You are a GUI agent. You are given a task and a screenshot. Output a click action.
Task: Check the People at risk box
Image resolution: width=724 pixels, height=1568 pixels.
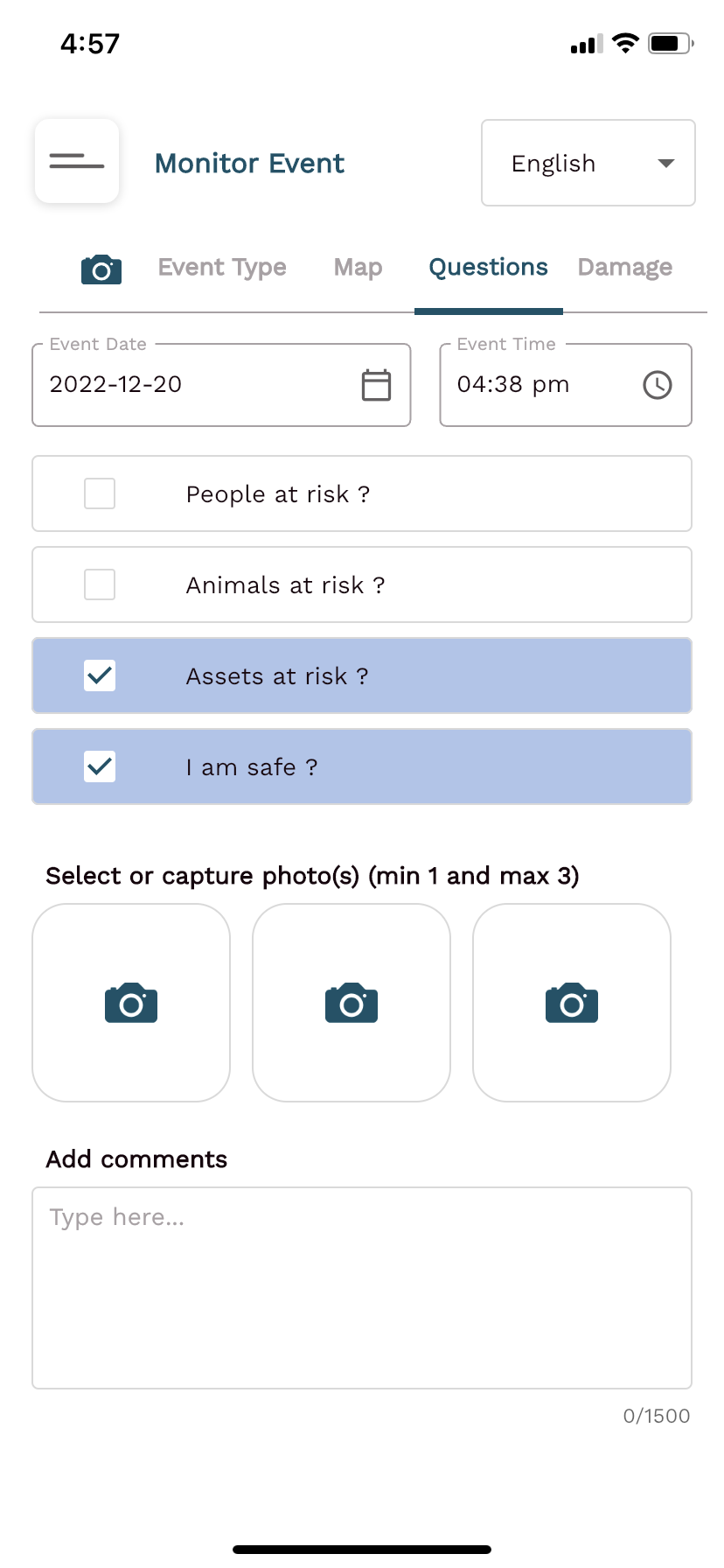[100, 493]
